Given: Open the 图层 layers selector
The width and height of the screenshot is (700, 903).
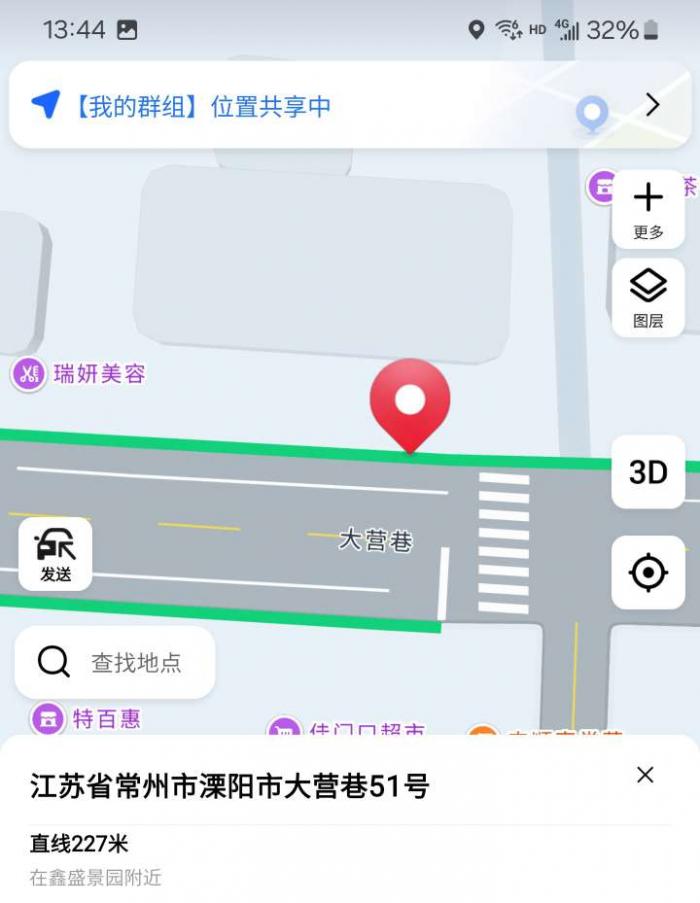Looking at the screenshot, I should [648, 298].
